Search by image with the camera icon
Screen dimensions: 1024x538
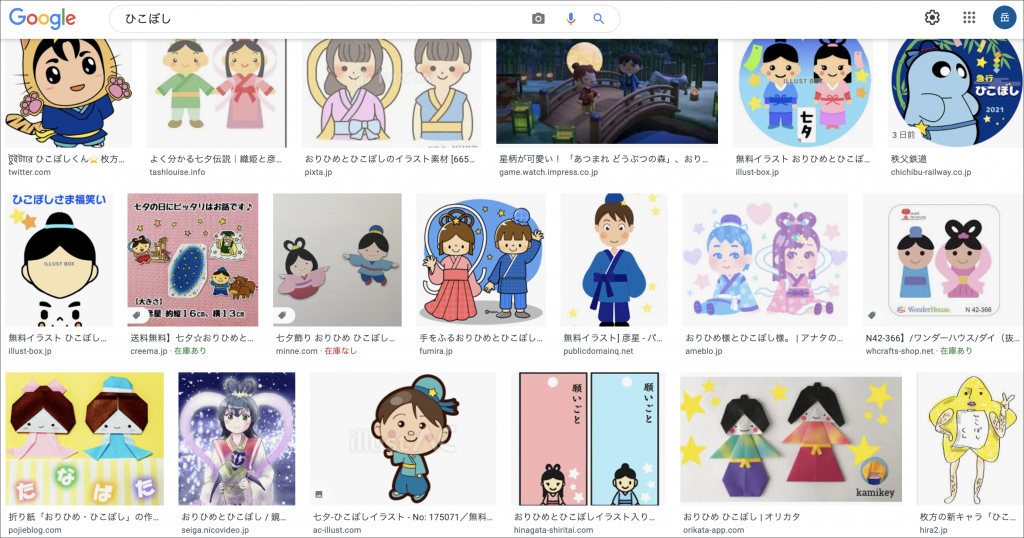538,18
